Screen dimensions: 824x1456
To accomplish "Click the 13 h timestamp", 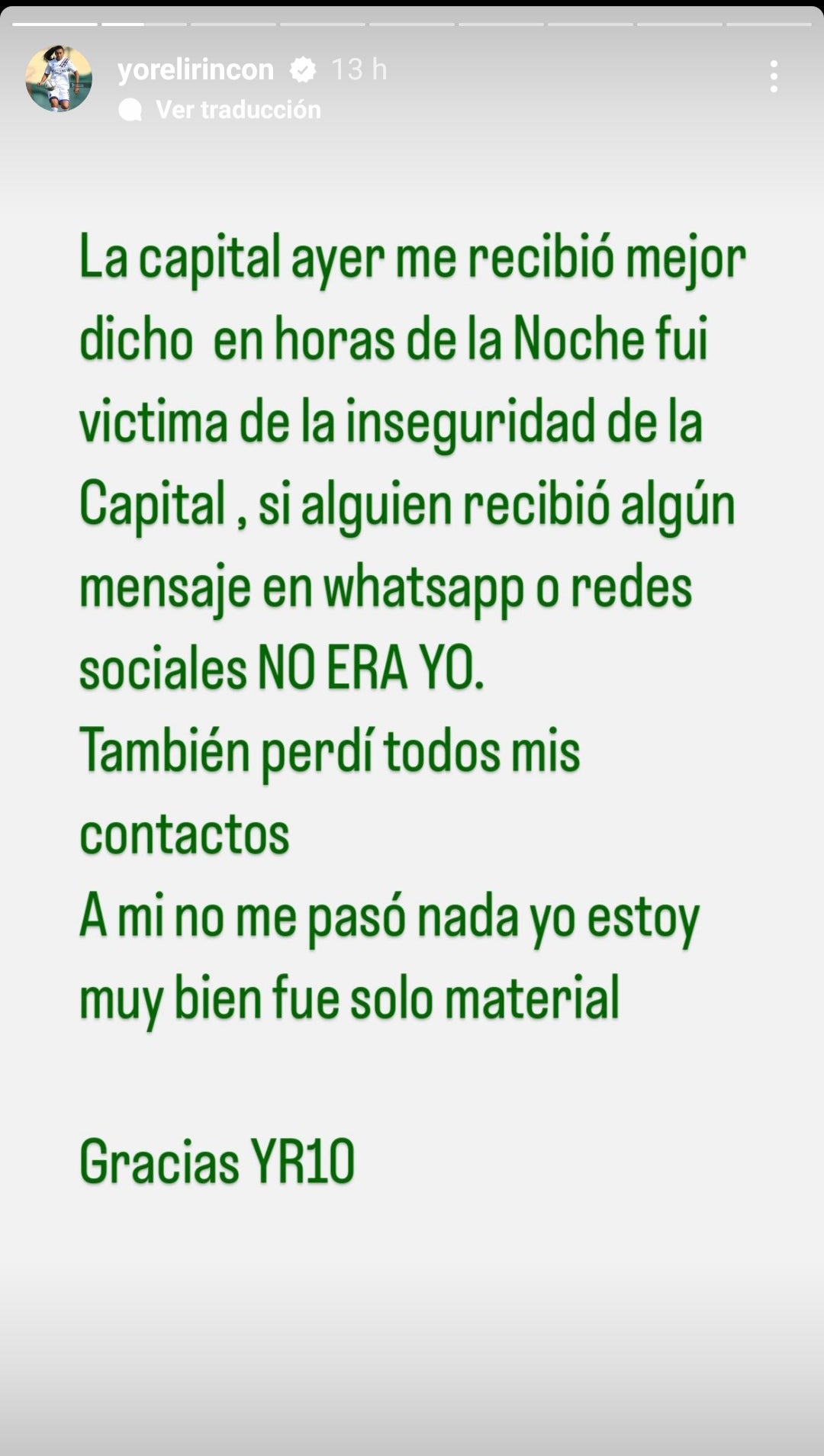I will tap(359, 69).
